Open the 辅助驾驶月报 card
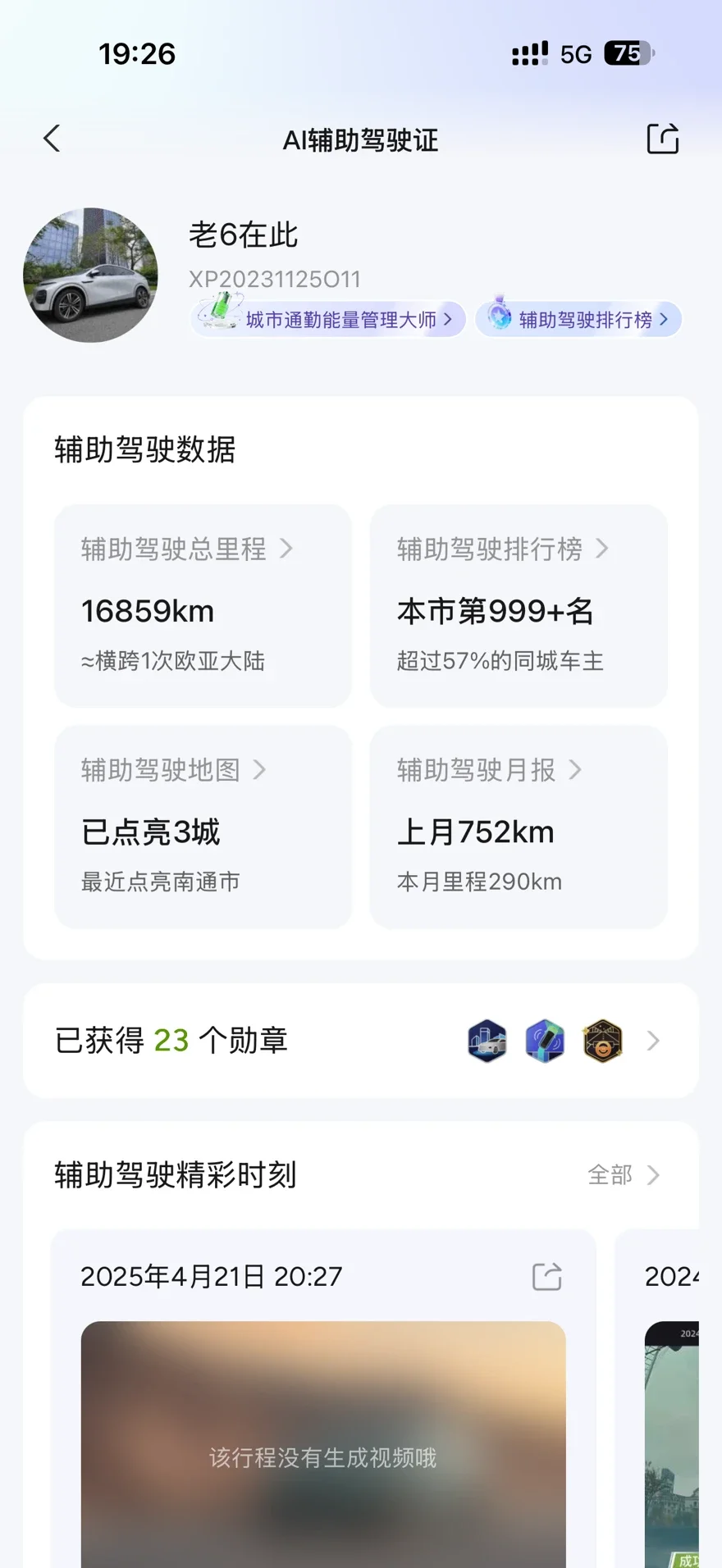Image resolution: width=722 pixels, height=1568 pixels. pyautogui.click(x=519, y=827)
